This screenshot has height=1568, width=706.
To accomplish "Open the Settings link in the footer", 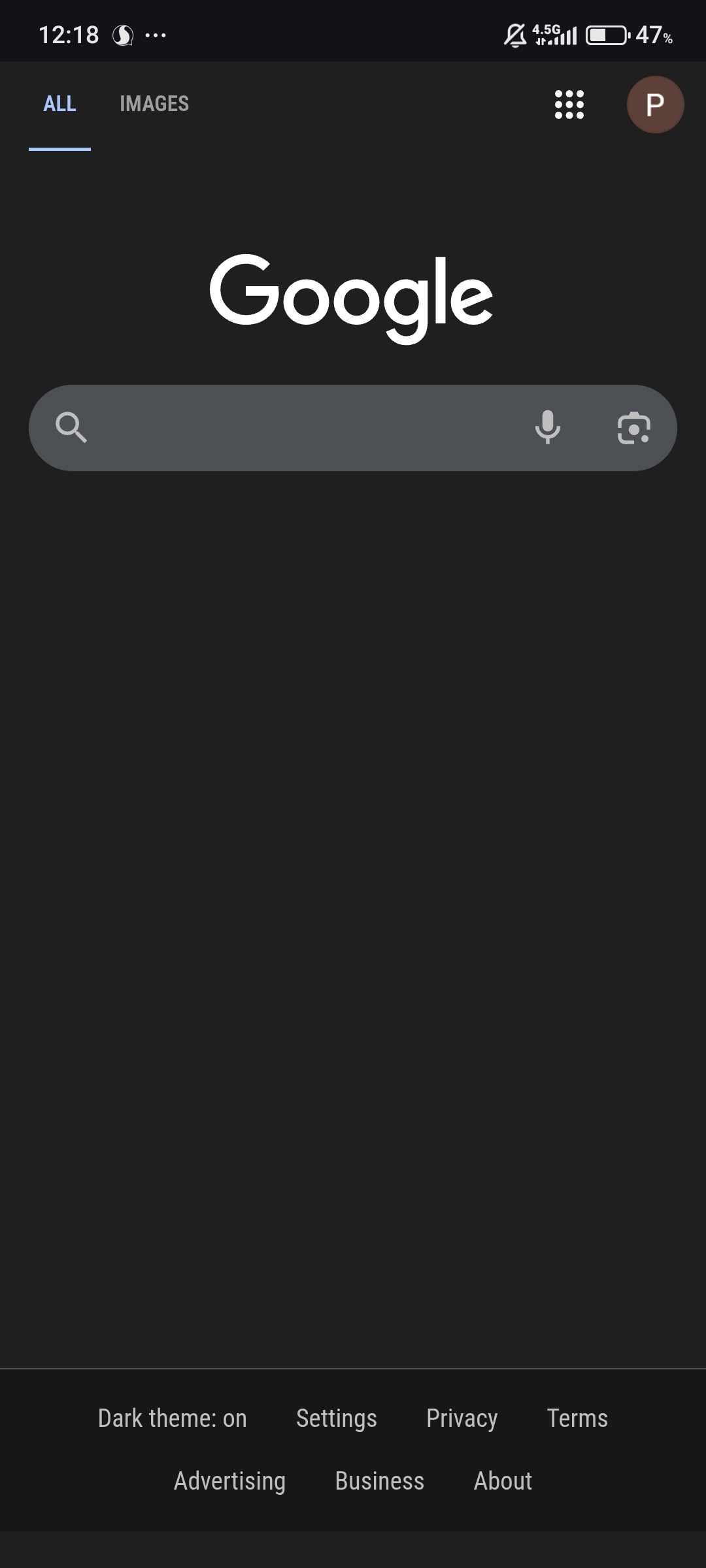I will [336, 1418].
